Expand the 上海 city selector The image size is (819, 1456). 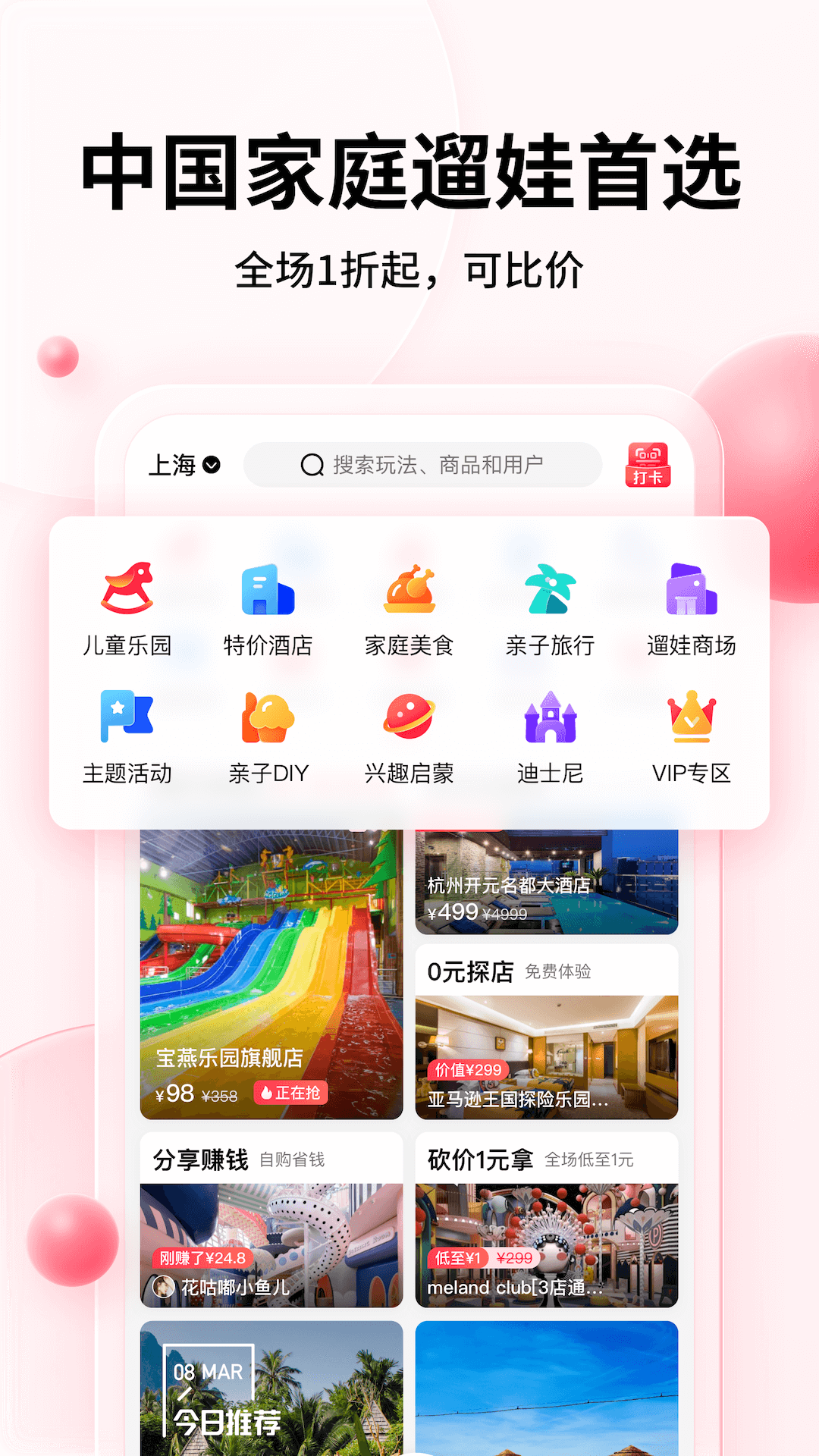click(x=186, y=465)
